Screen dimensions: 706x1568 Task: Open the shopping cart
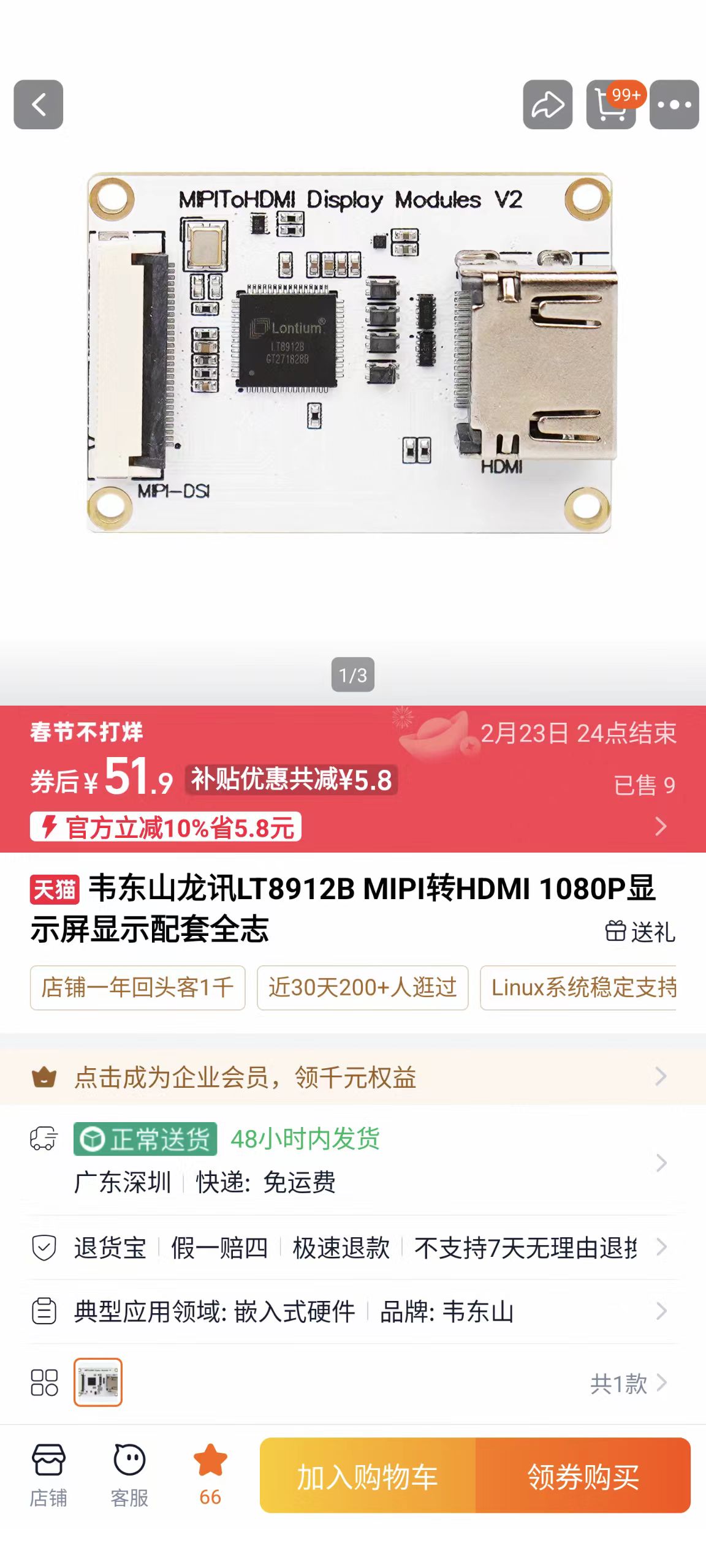[x=610, y=104]
